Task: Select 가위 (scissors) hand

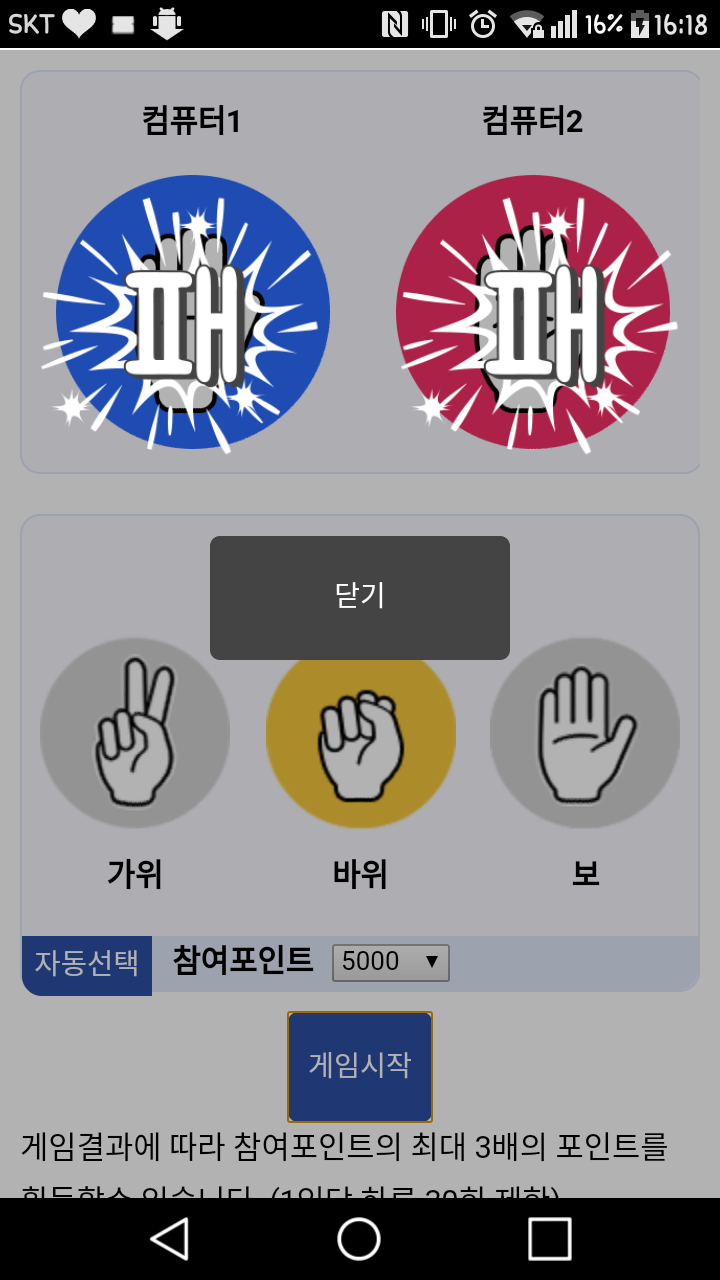Action: click(135, 733)
